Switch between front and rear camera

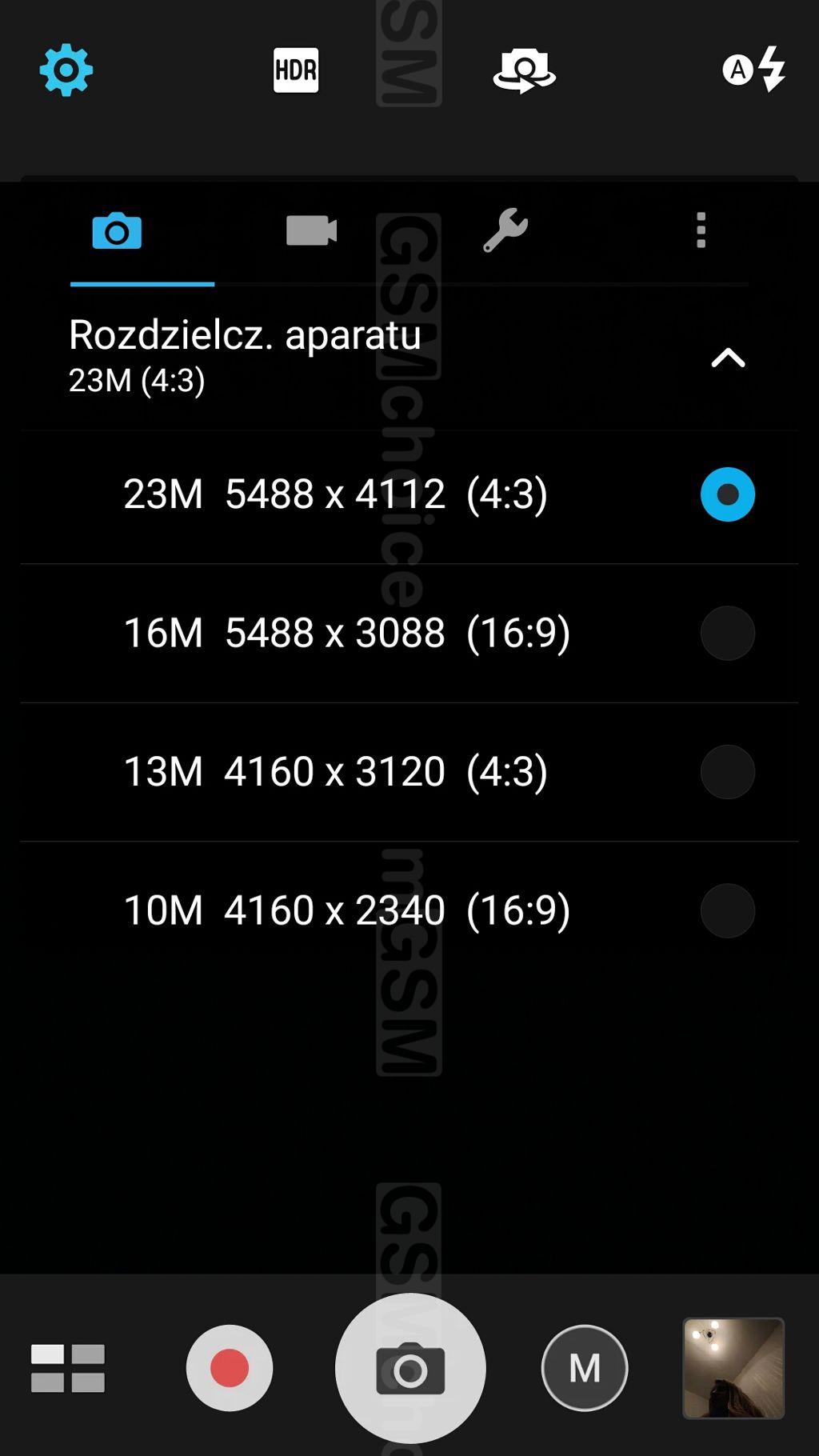point(524,70)
